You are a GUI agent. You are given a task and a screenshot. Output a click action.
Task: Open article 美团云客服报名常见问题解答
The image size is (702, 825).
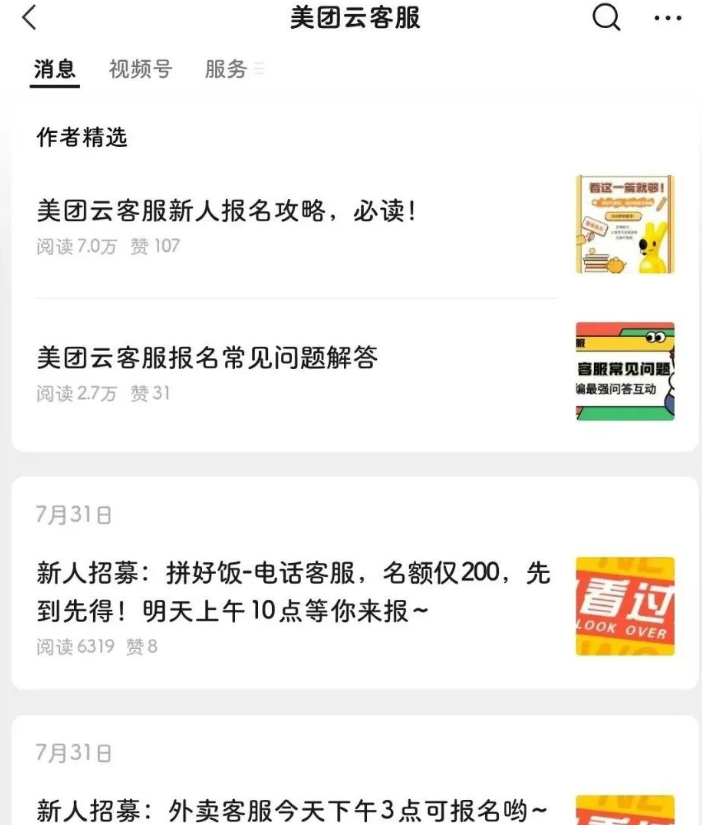coord(208,357)
